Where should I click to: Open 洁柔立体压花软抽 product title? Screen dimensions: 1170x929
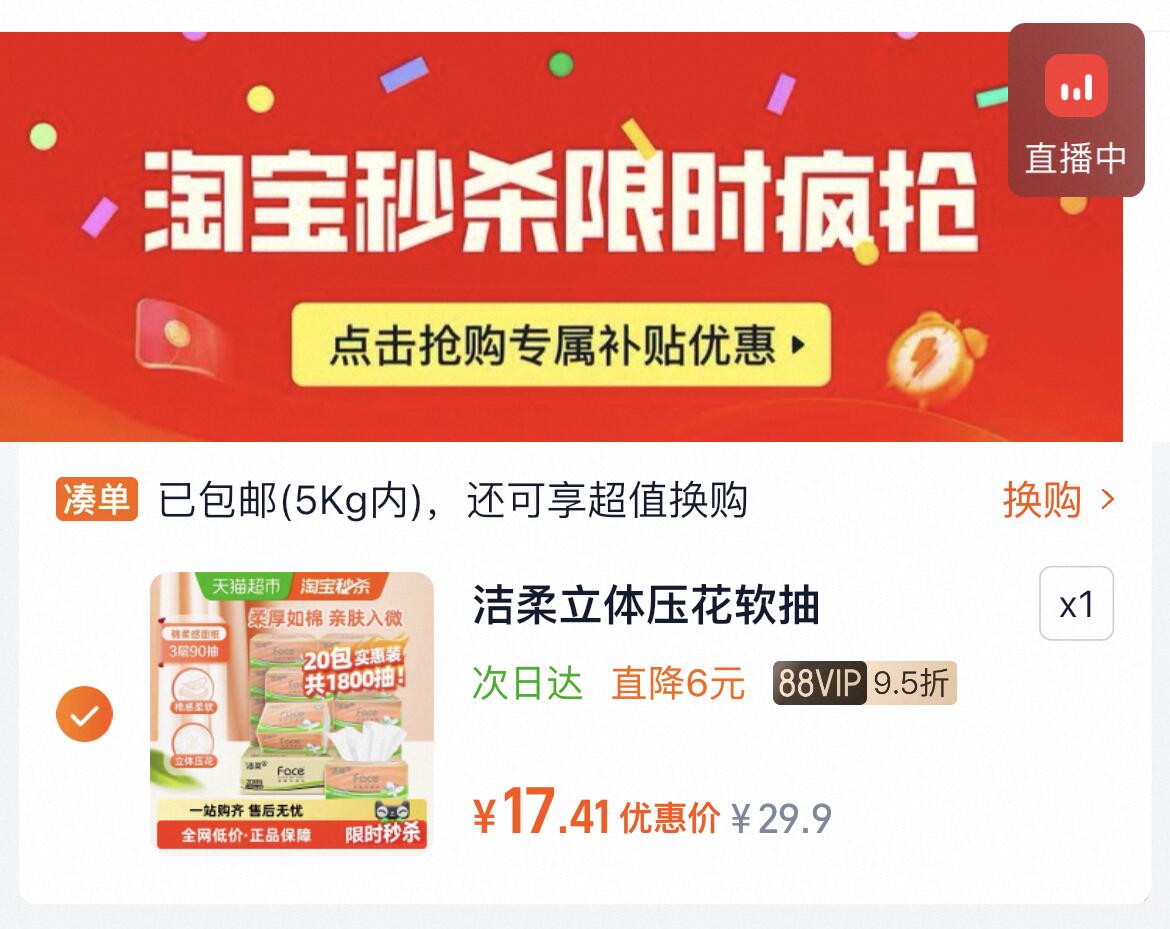(646, 605)
